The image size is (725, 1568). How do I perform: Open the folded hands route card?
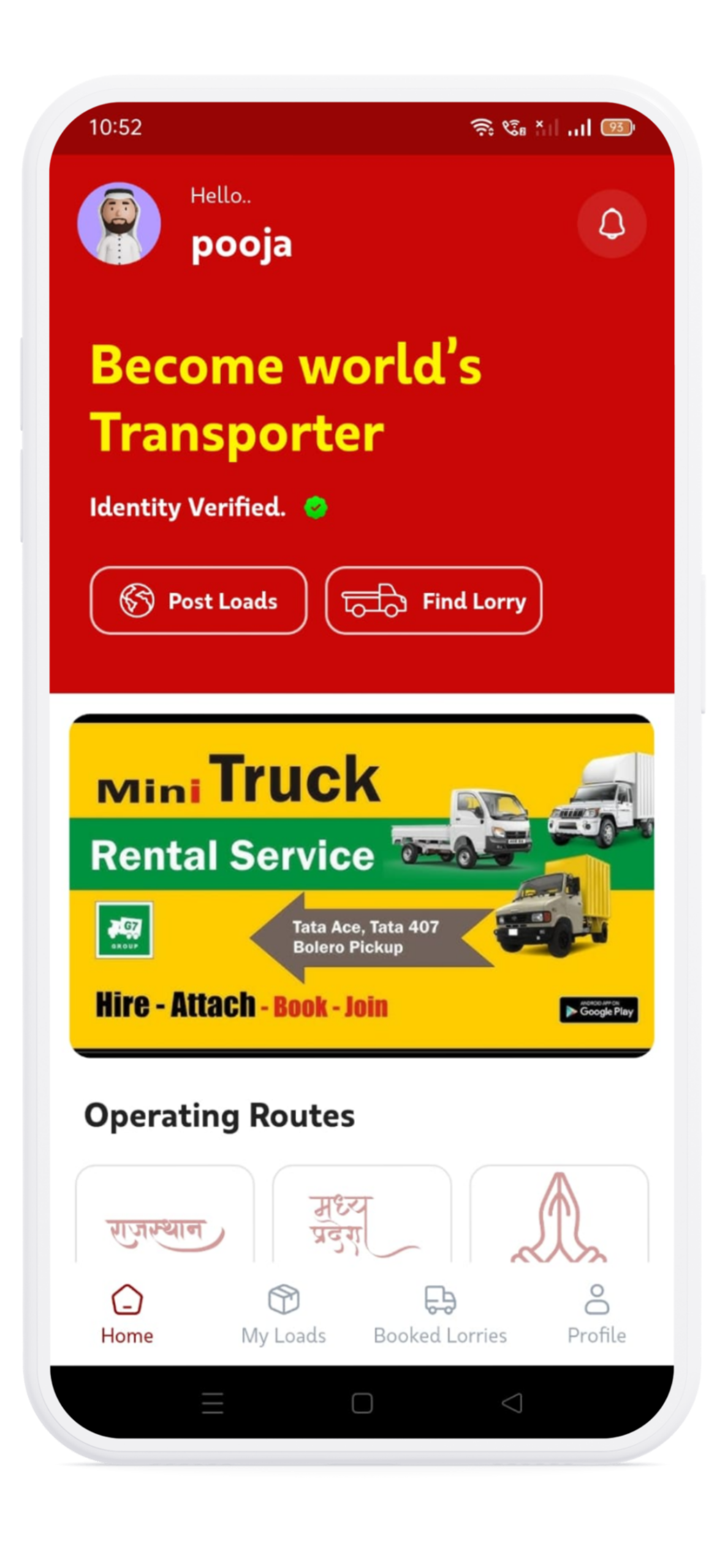(x=558, y=1216)
